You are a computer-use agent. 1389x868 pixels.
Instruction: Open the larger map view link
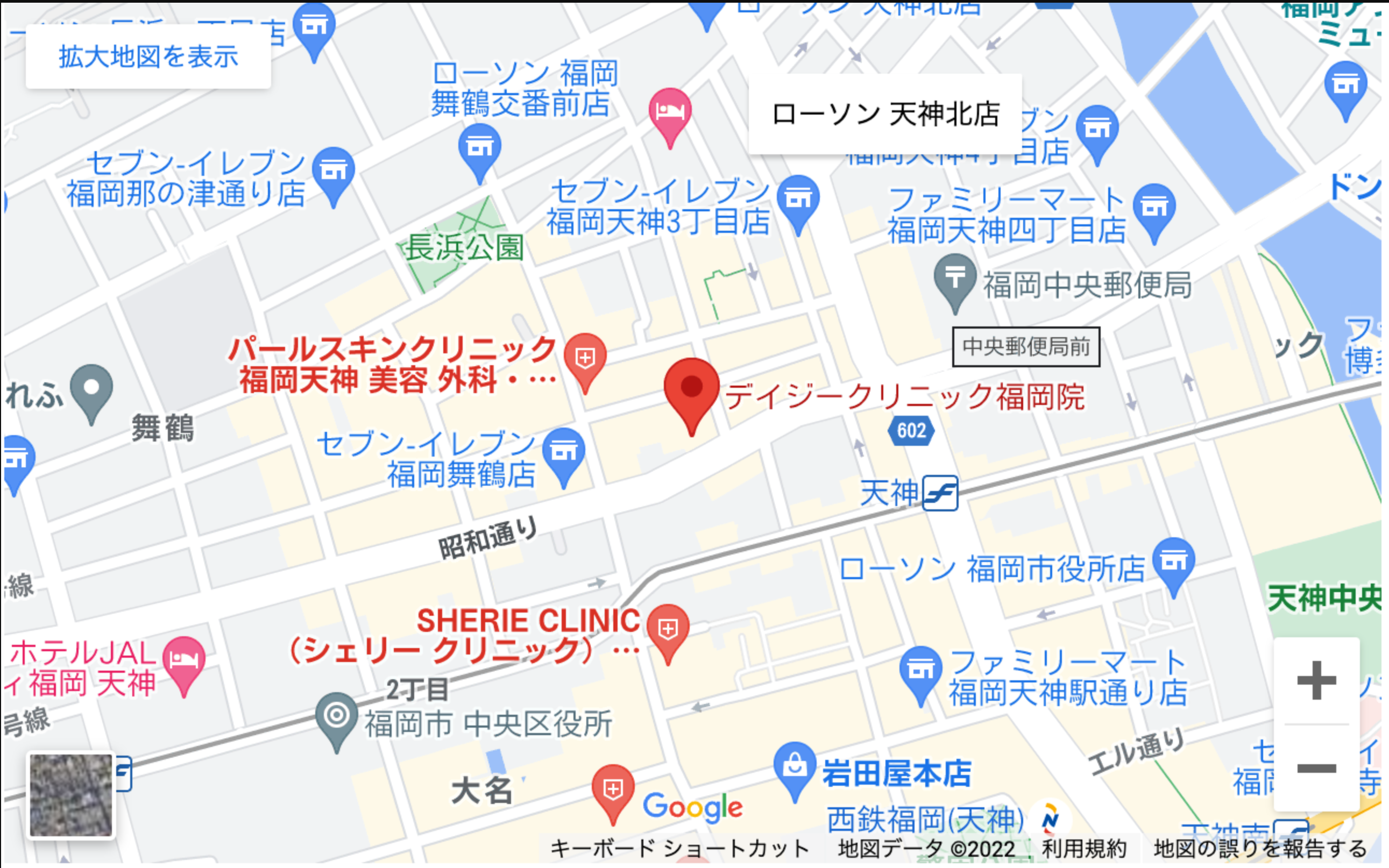pyautogui.click(x=148, y=57)
